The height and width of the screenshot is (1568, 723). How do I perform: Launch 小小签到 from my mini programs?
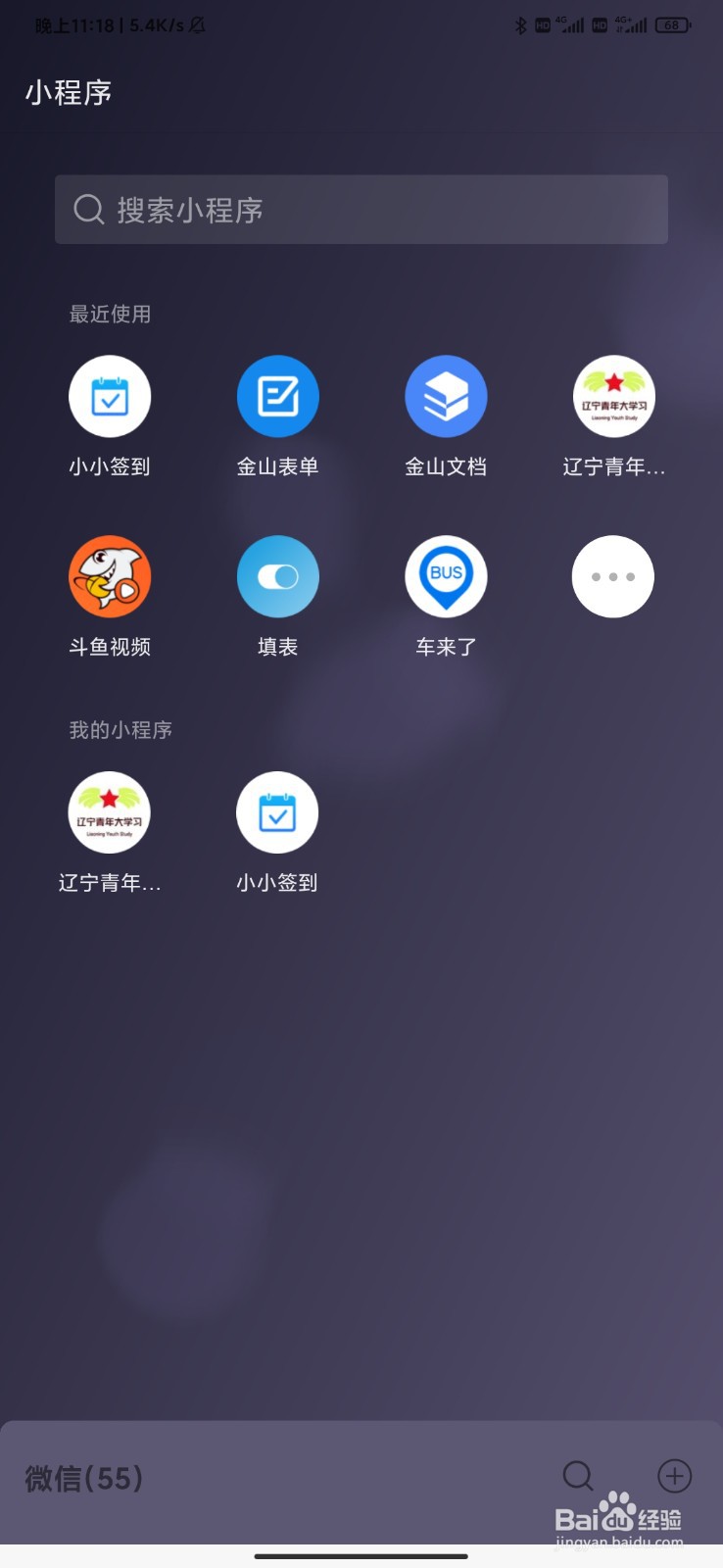pos(278,812)
